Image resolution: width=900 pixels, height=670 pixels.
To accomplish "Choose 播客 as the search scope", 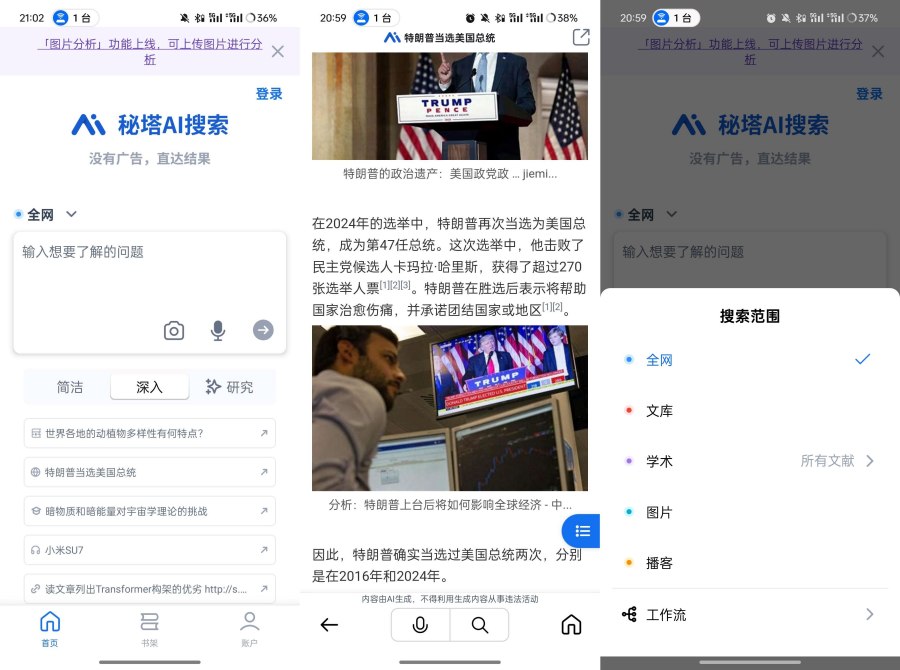I will pyautogui.click(x=660, y=563).
